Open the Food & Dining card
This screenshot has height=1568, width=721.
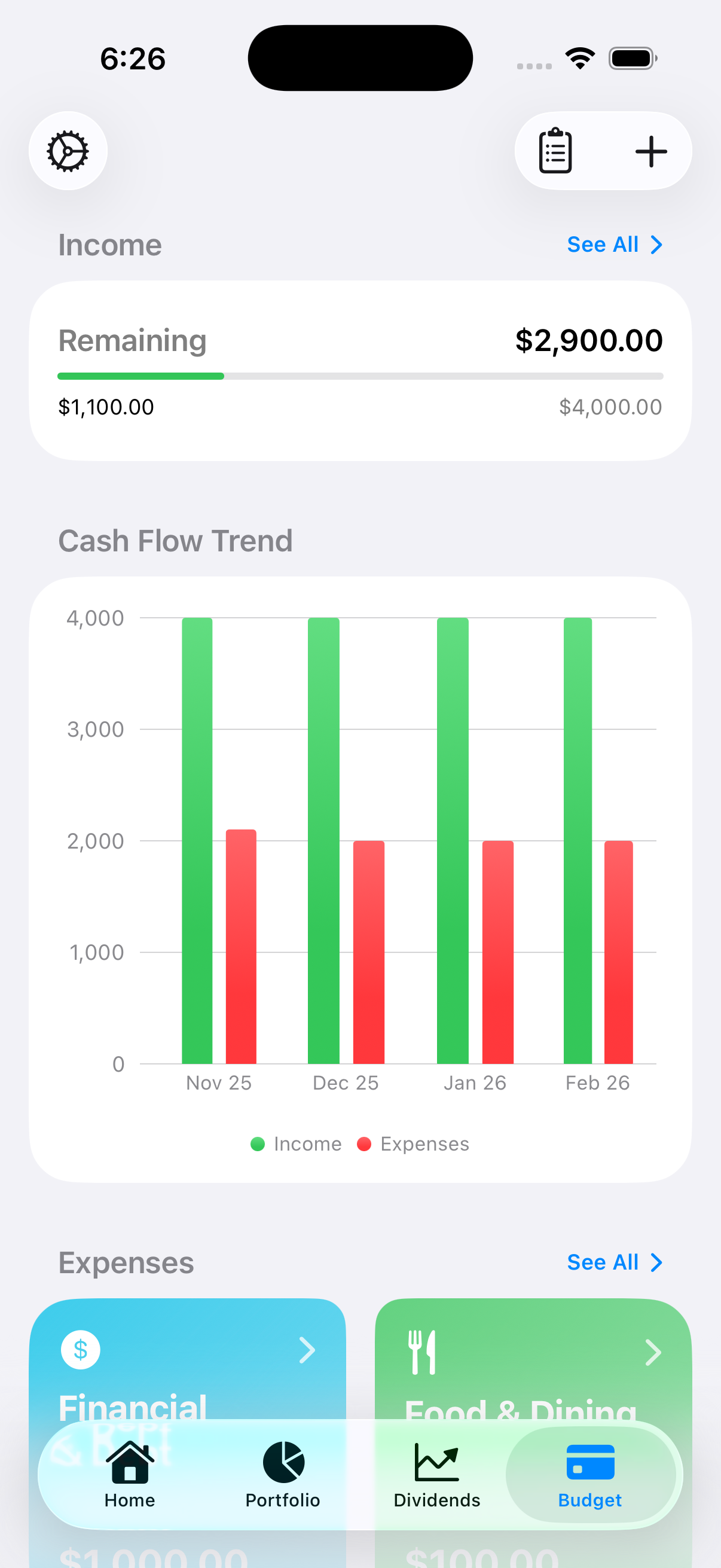tap(533, 1357)
